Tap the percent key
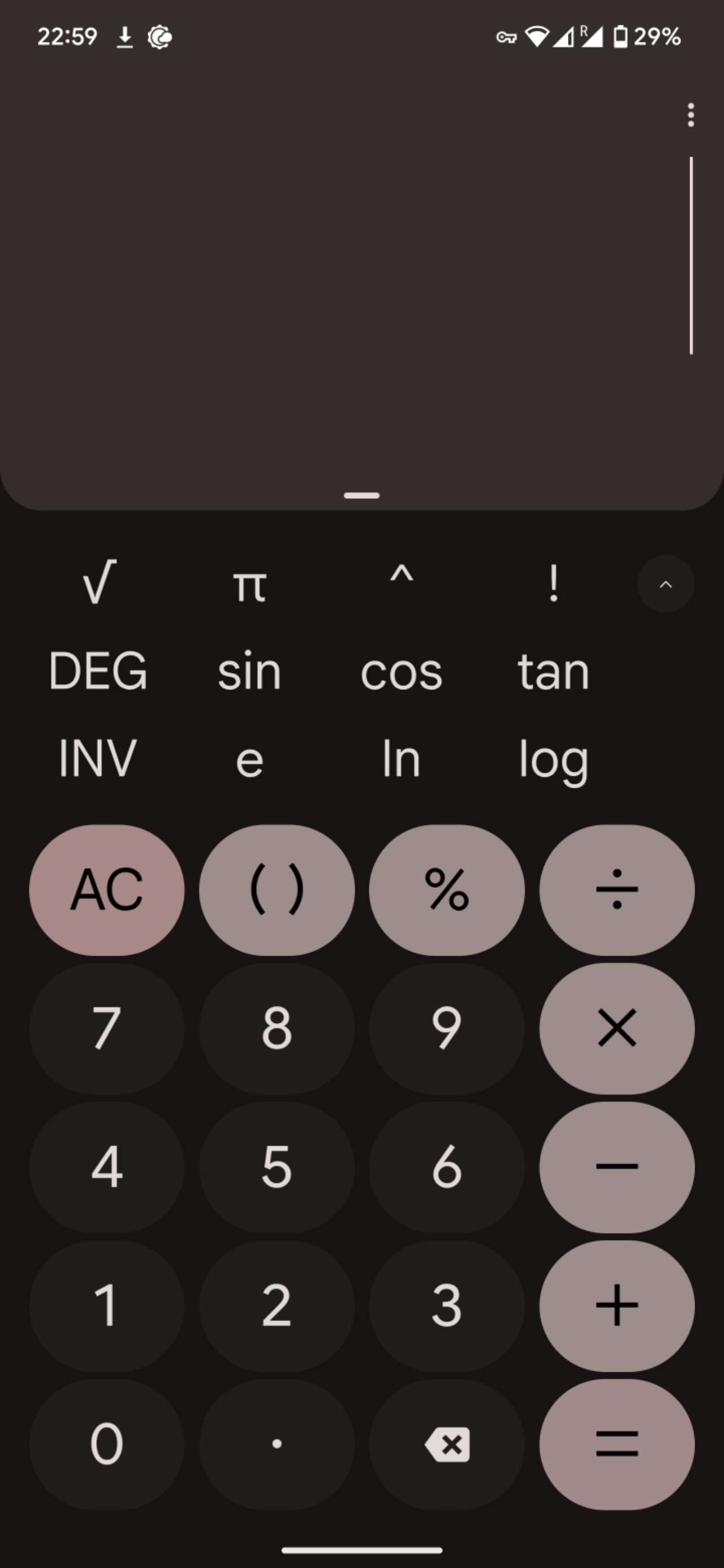The height and width of the screenshot is (1568, 724). pos(446,890)
